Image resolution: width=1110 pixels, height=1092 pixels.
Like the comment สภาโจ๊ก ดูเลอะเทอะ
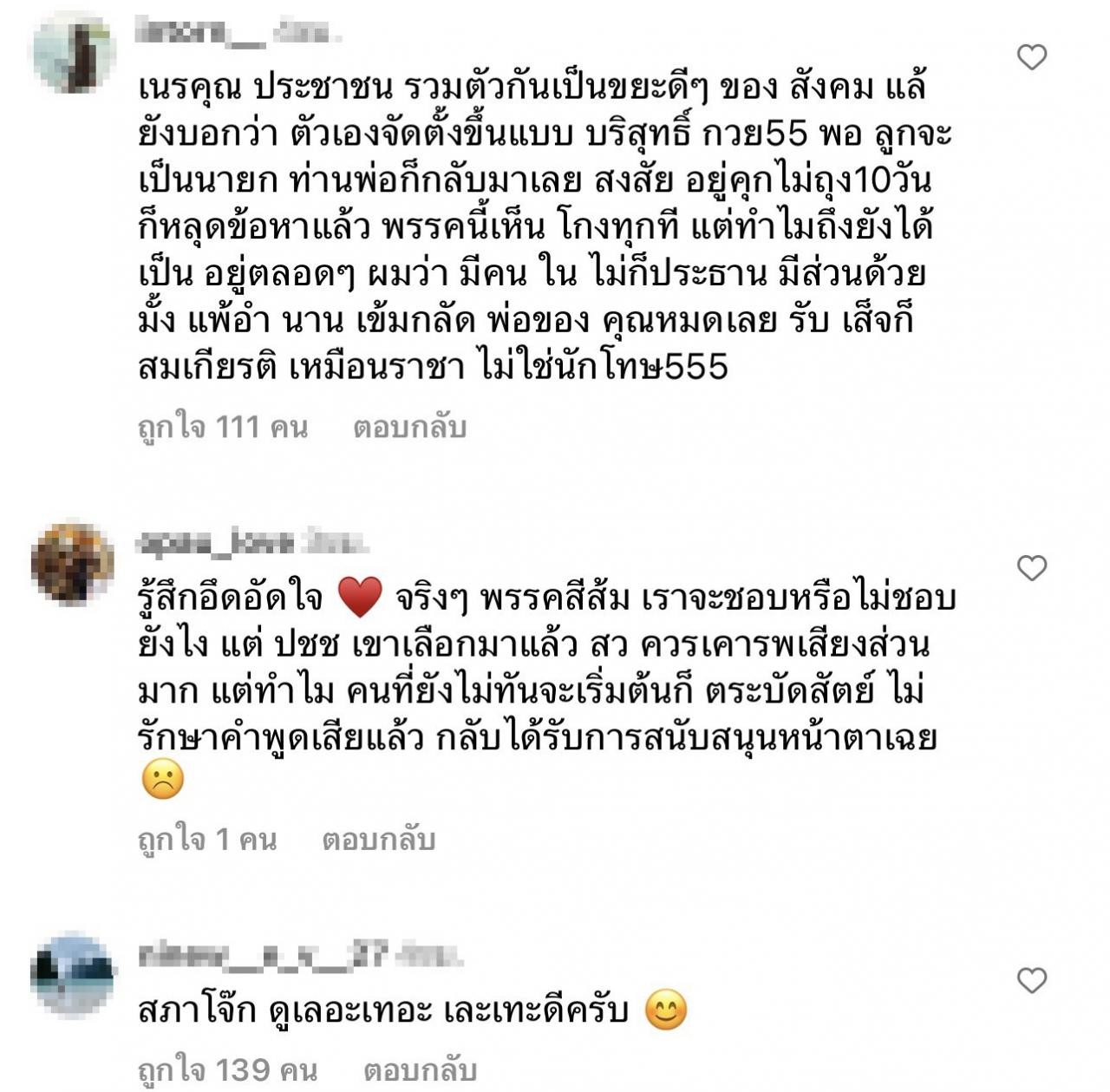(1031, 981)
